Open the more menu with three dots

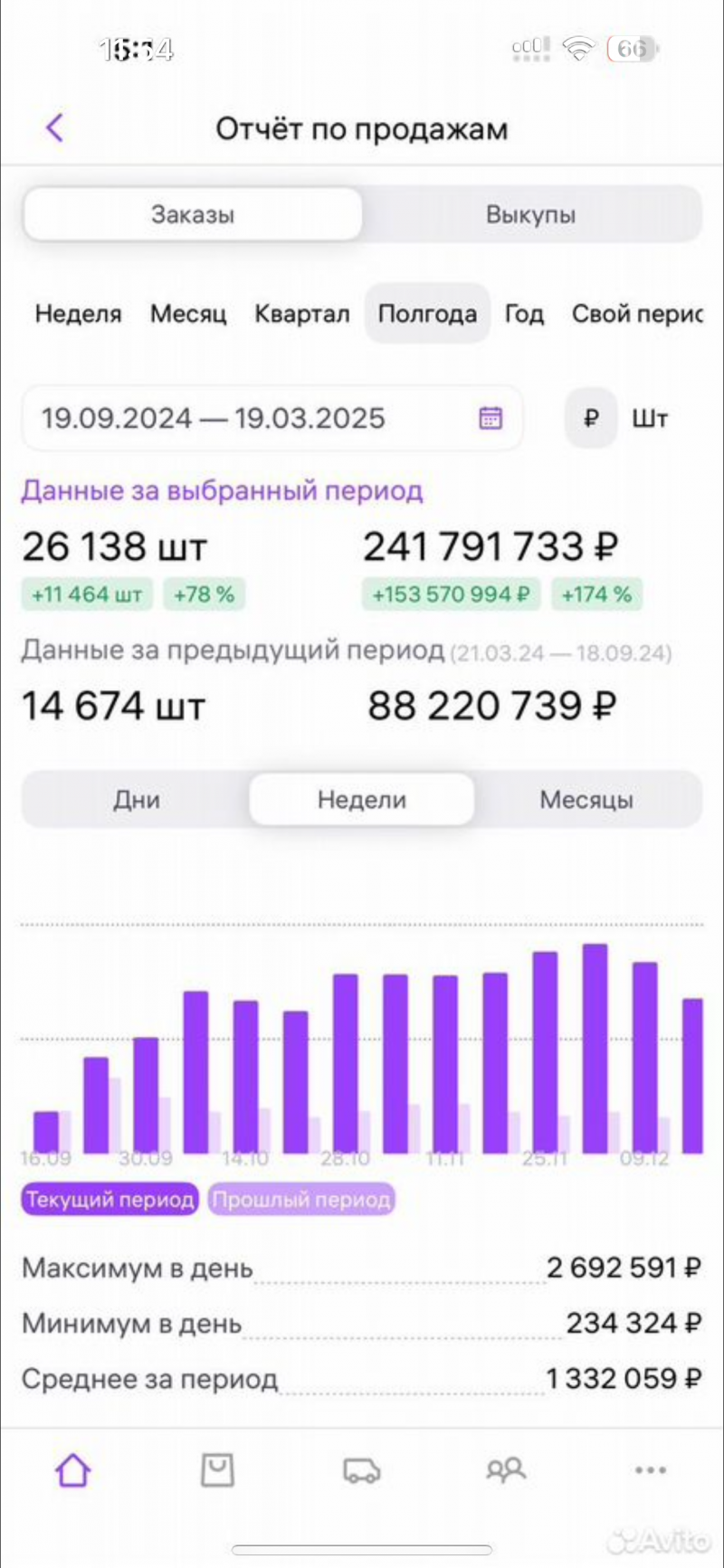651,1470
